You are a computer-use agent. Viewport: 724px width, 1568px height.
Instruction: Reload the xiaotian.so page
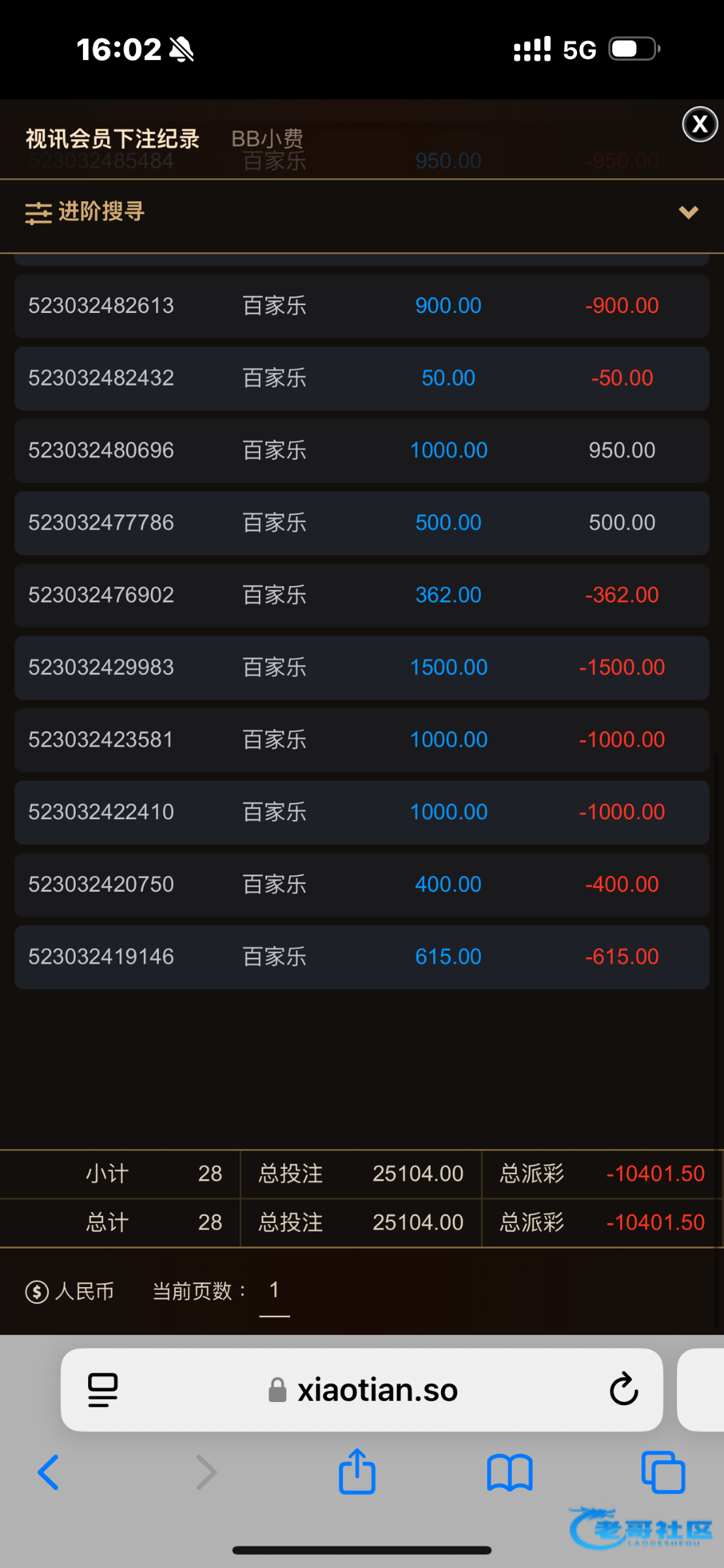[623, 1389]
